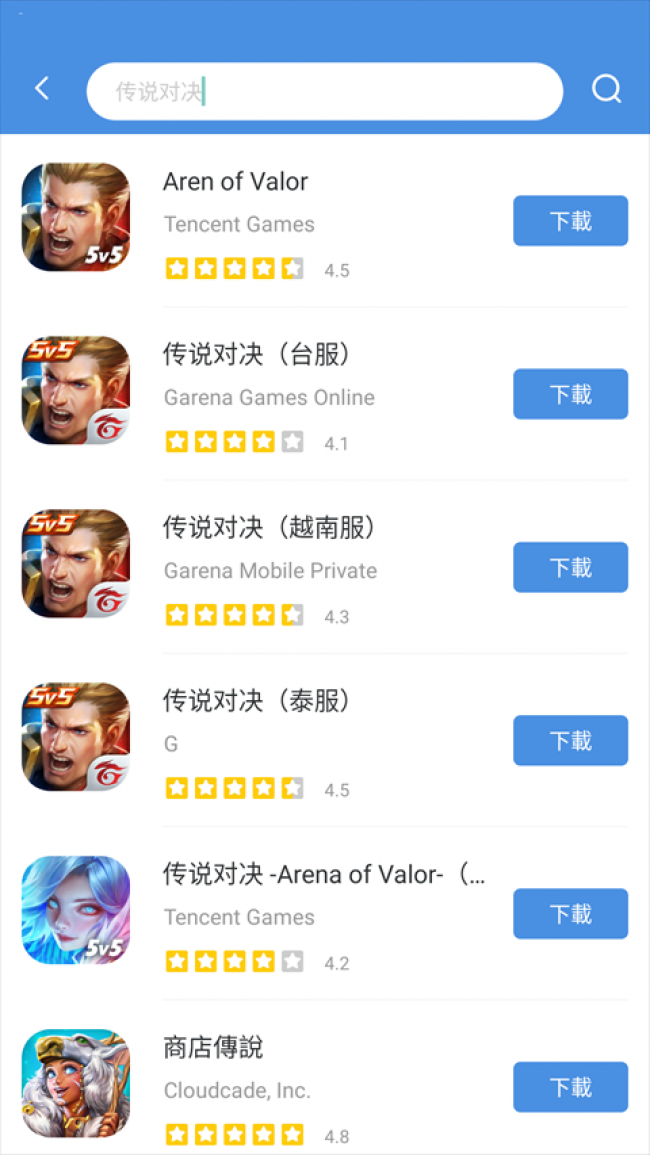
Task: View the 商店傳說 app listing
Action: [x=213, y=1048]
